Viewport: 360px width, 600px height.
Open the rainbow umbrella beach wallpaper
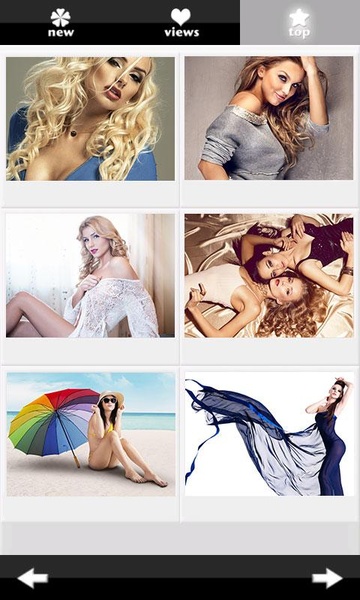point(91,434)
